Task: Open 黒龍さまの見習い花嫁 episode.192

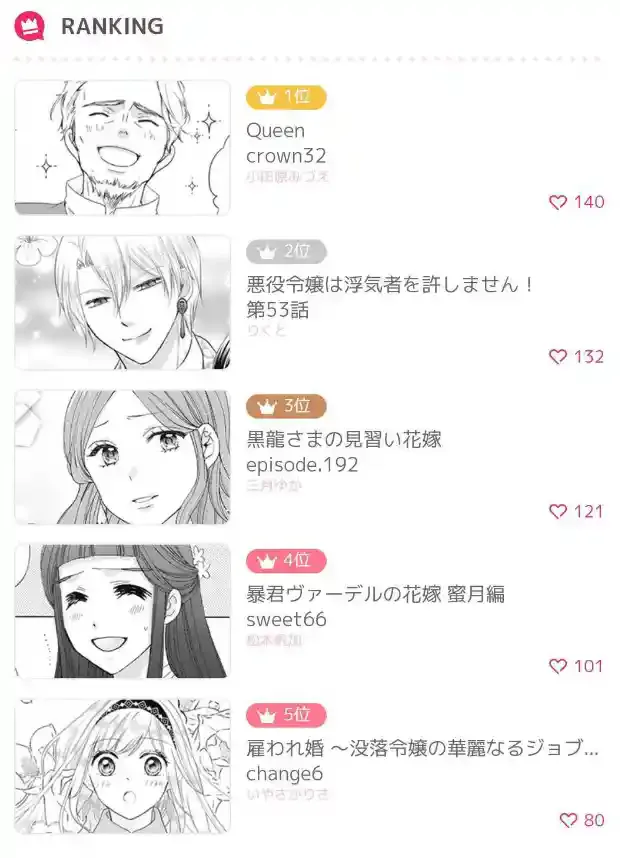Action: [x=344, y=451]
